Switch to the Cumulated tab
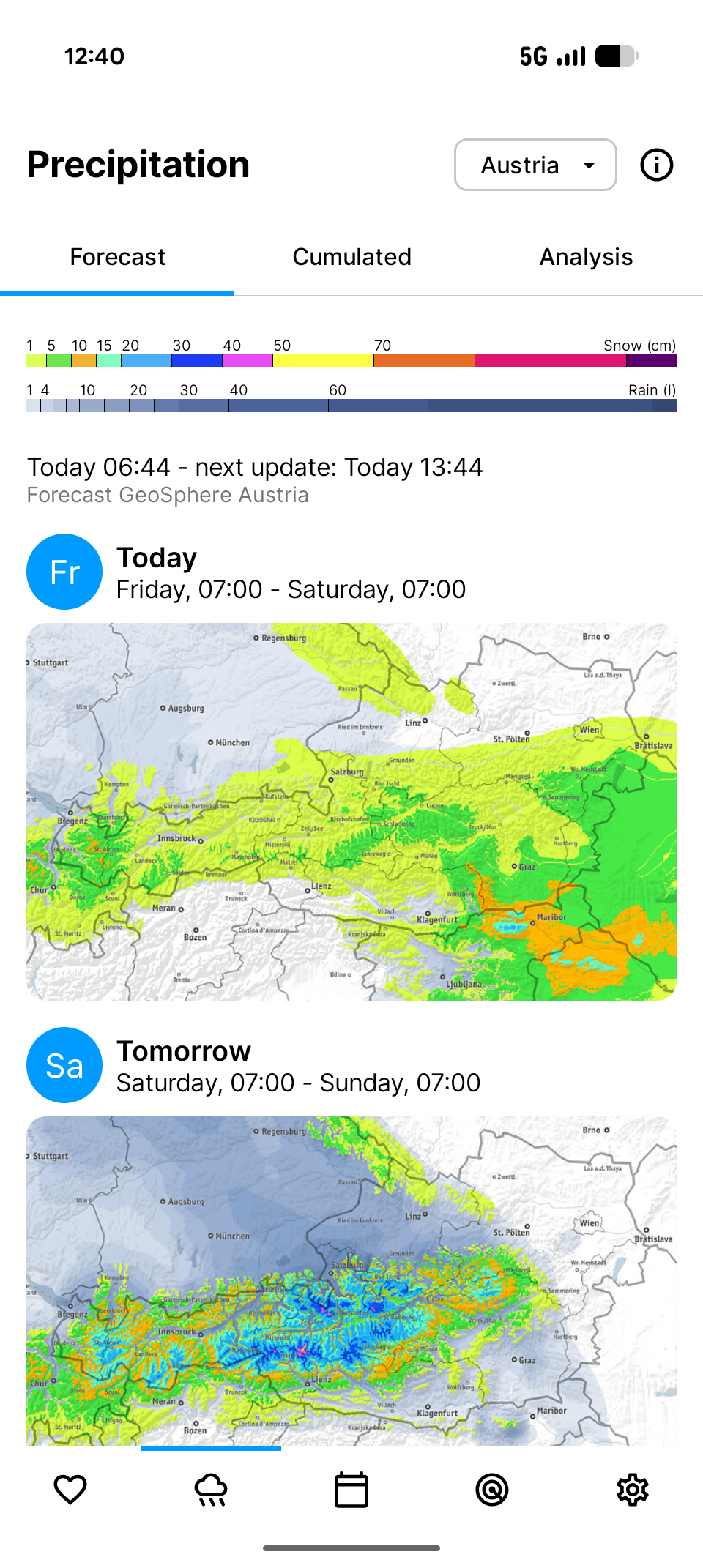The image size is (703, 1568). tap(351, 257)
